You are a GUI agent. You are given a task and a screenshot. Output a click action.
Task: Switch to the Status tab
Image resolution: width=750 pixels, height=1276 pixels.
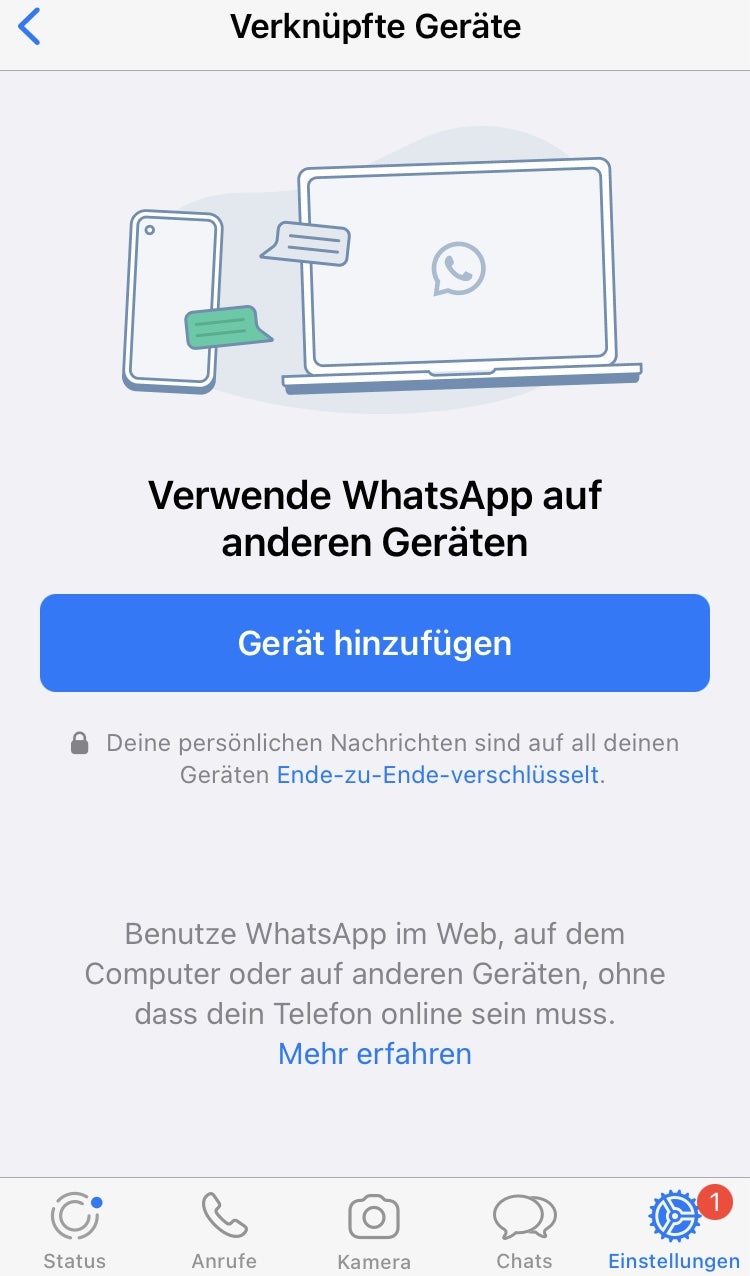(x=75, y=1230)
